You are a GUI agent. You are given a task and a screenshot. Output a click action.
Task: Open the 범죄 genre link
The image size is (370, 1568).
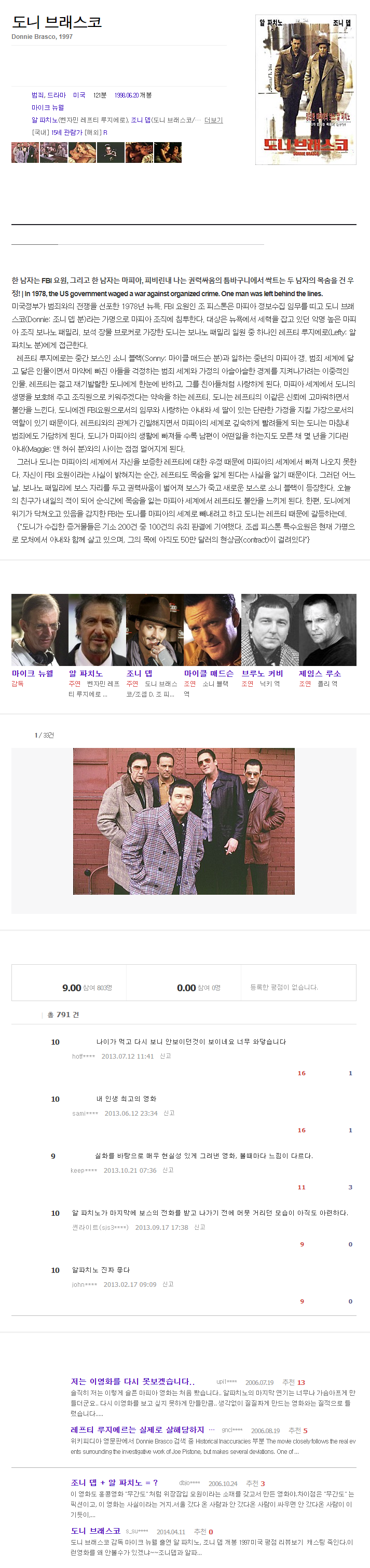(x=37, y=95)
